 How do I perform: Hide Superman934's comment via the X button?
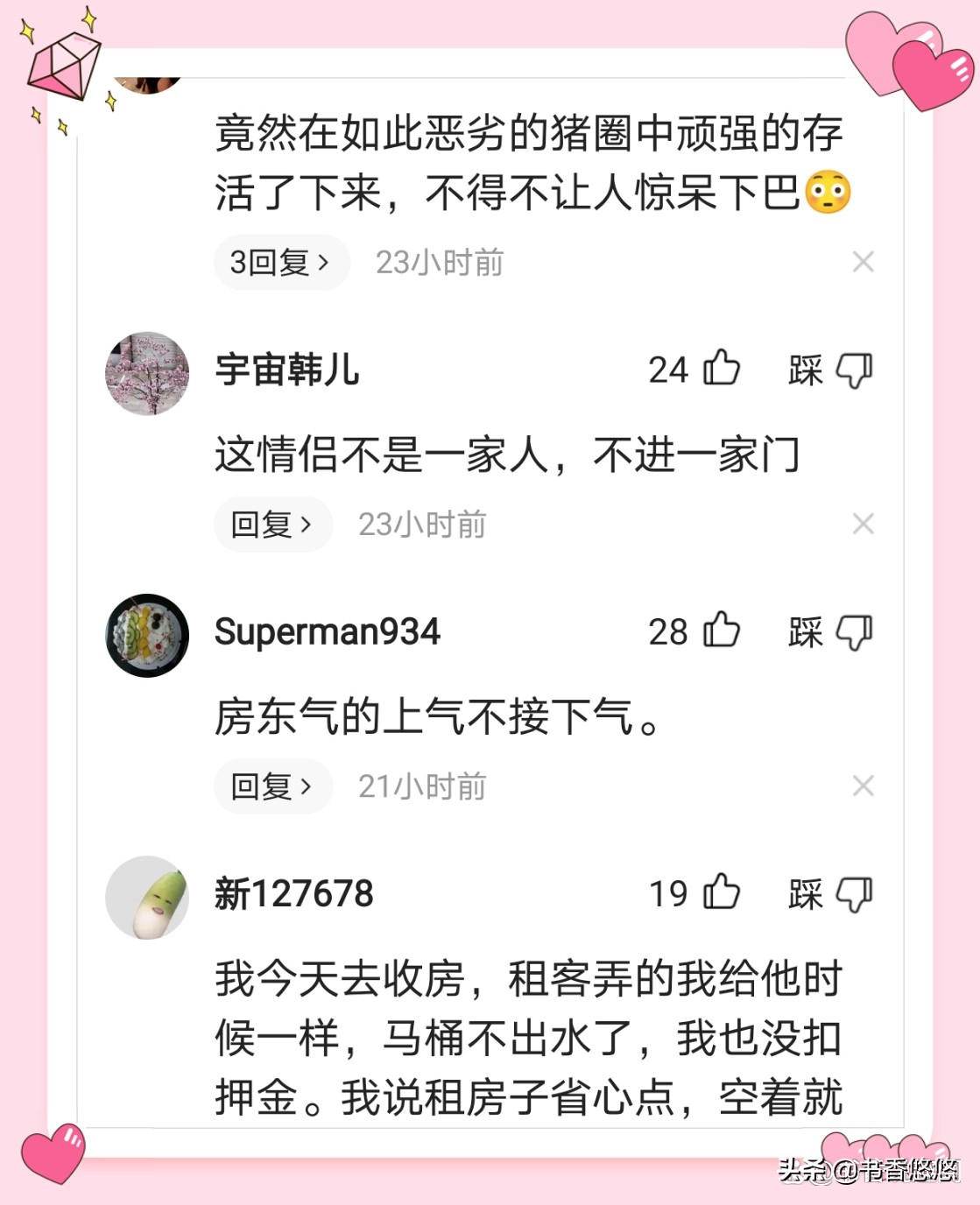(x=864, y=786)
